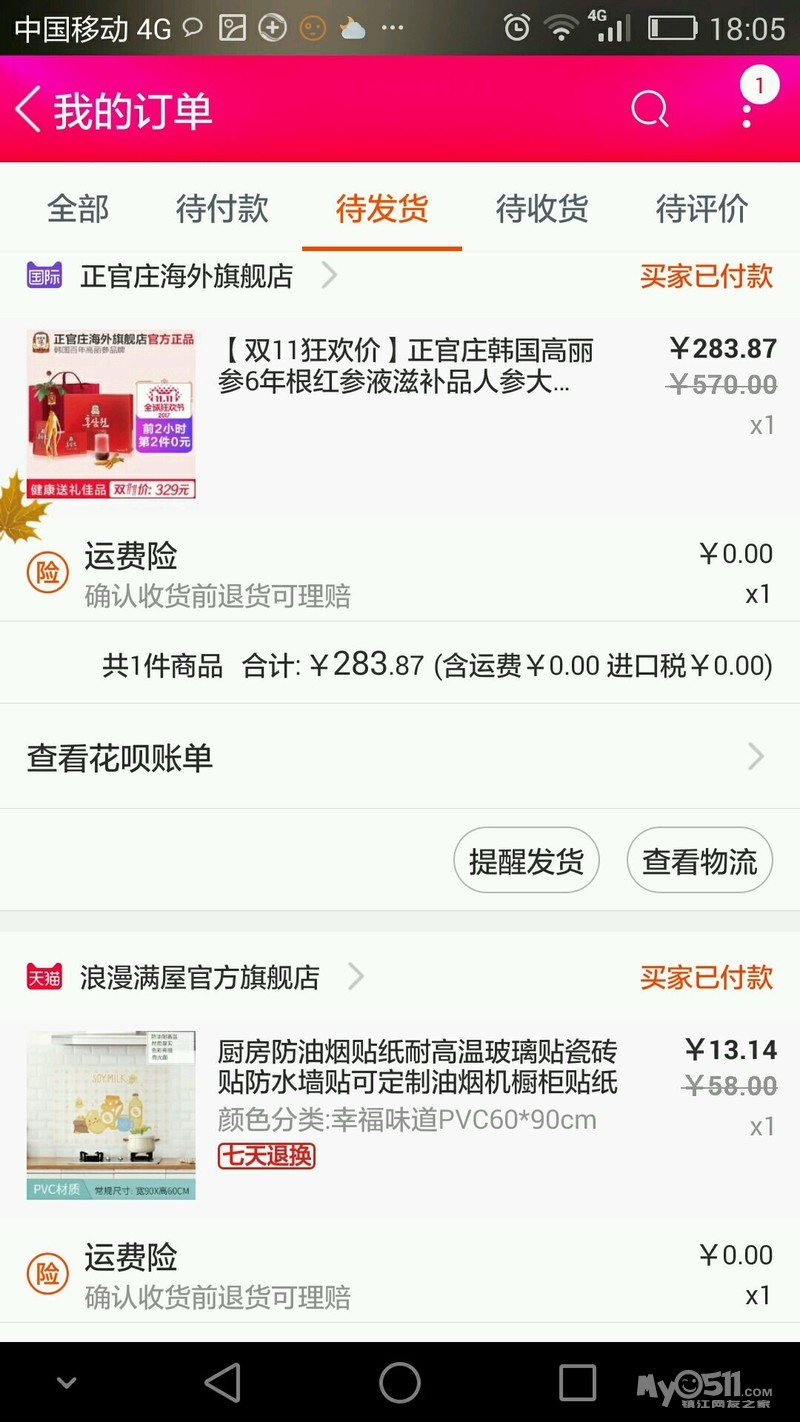Screen dimensions: 800x1422
Task: Tap the 查看物流 button
Action: coord(699,861)
